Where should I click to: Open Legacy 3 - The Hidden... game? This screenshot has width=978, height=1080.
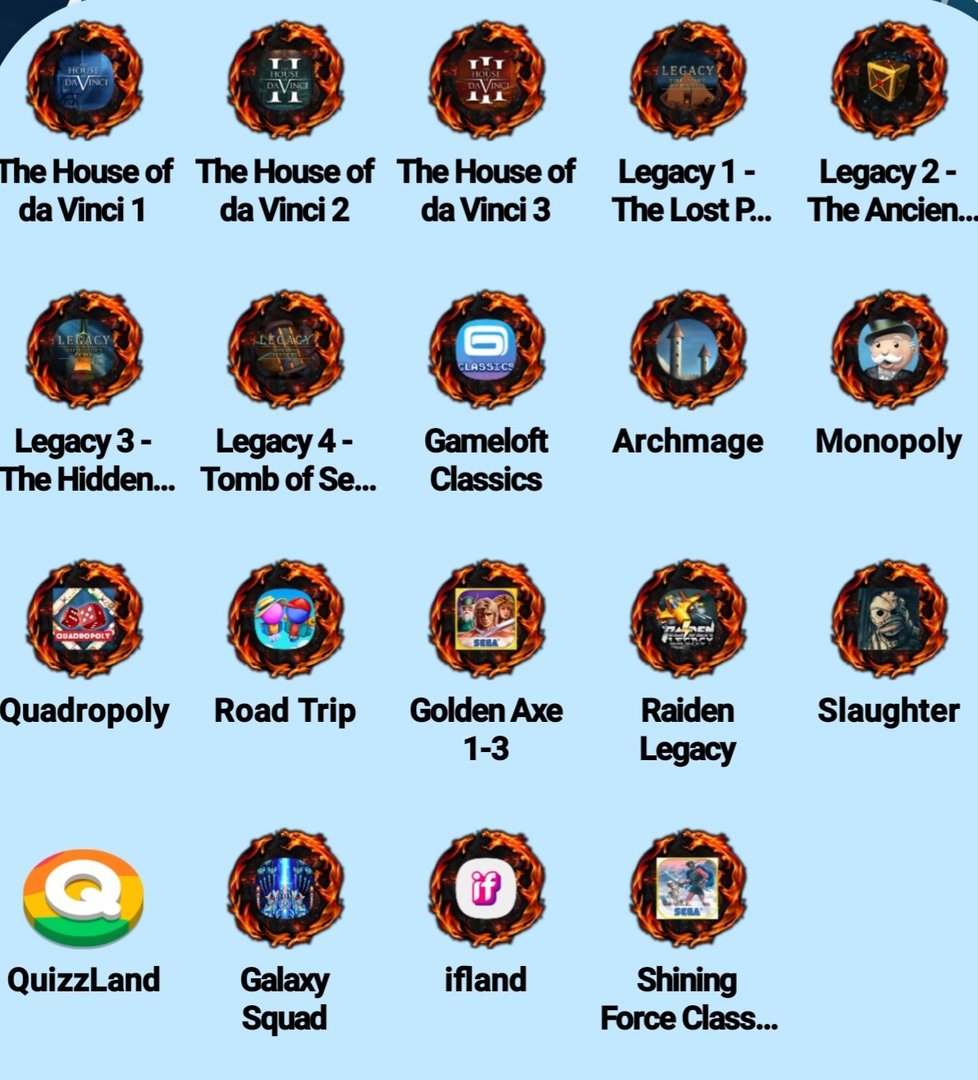coord(84,351)
